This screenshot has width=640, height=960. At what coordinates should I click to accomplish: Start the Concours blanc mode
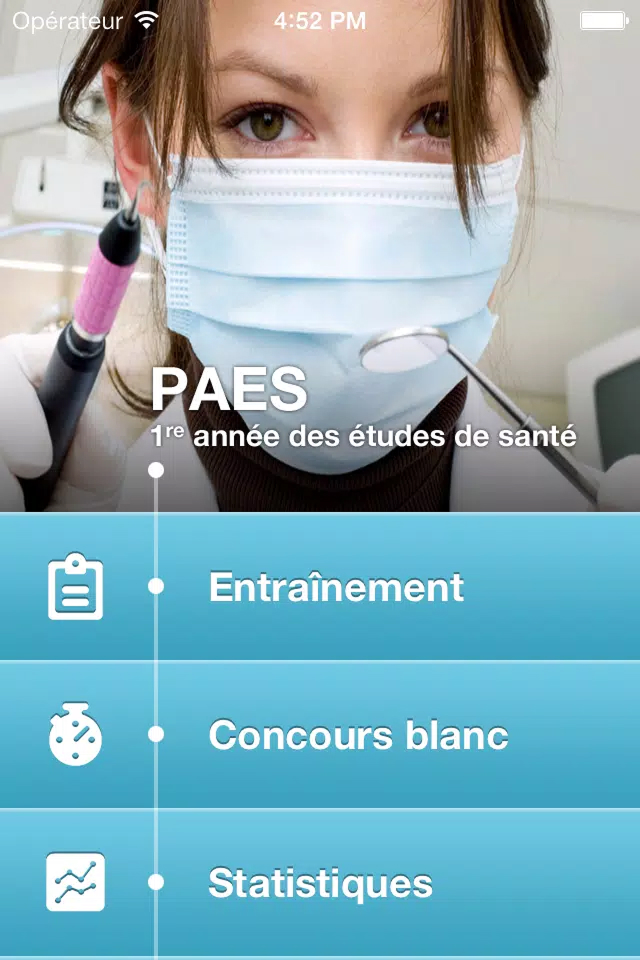[x=357, y=735]
